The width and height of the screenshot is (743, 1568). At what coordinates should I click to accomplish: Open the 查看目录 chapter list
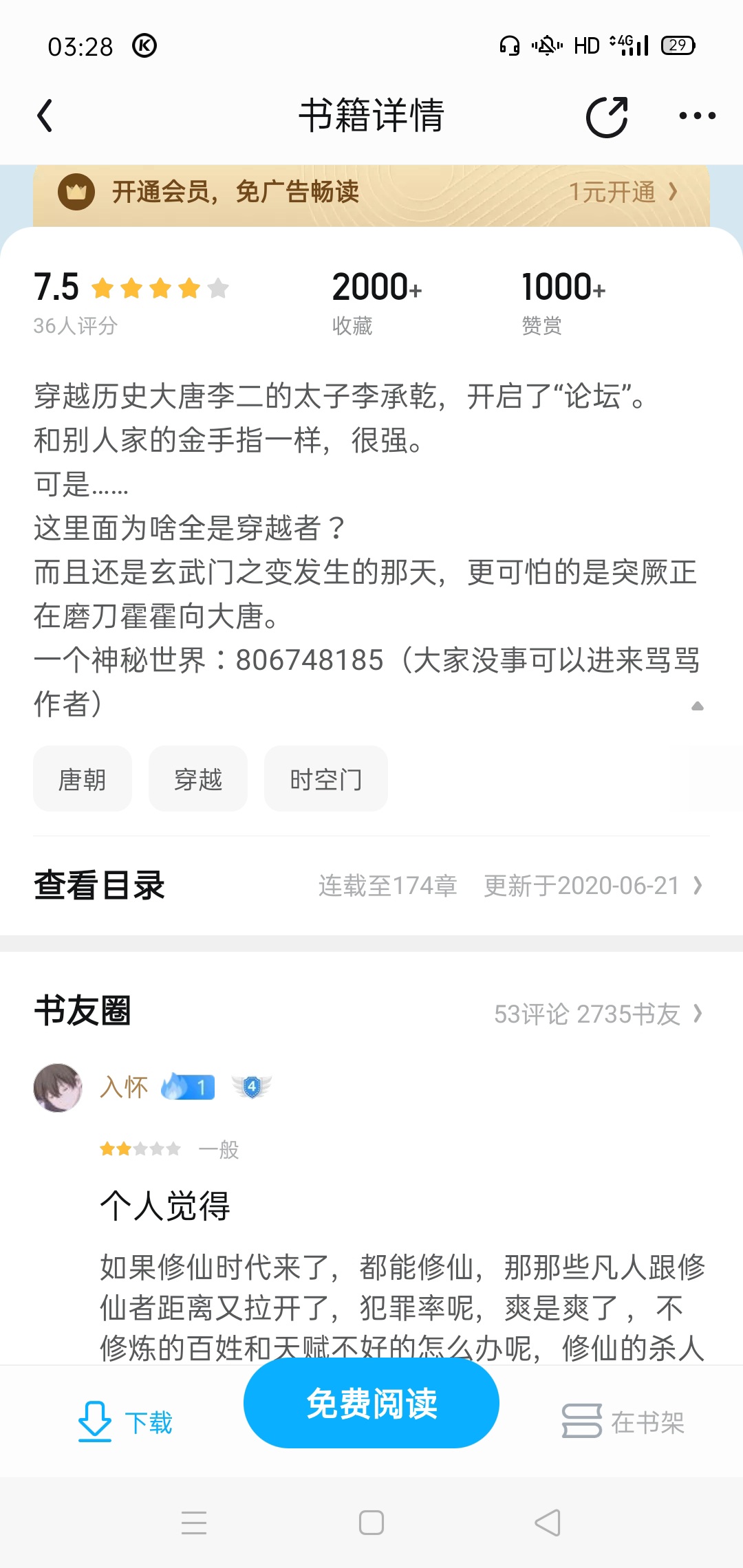(x=371, y=885)
